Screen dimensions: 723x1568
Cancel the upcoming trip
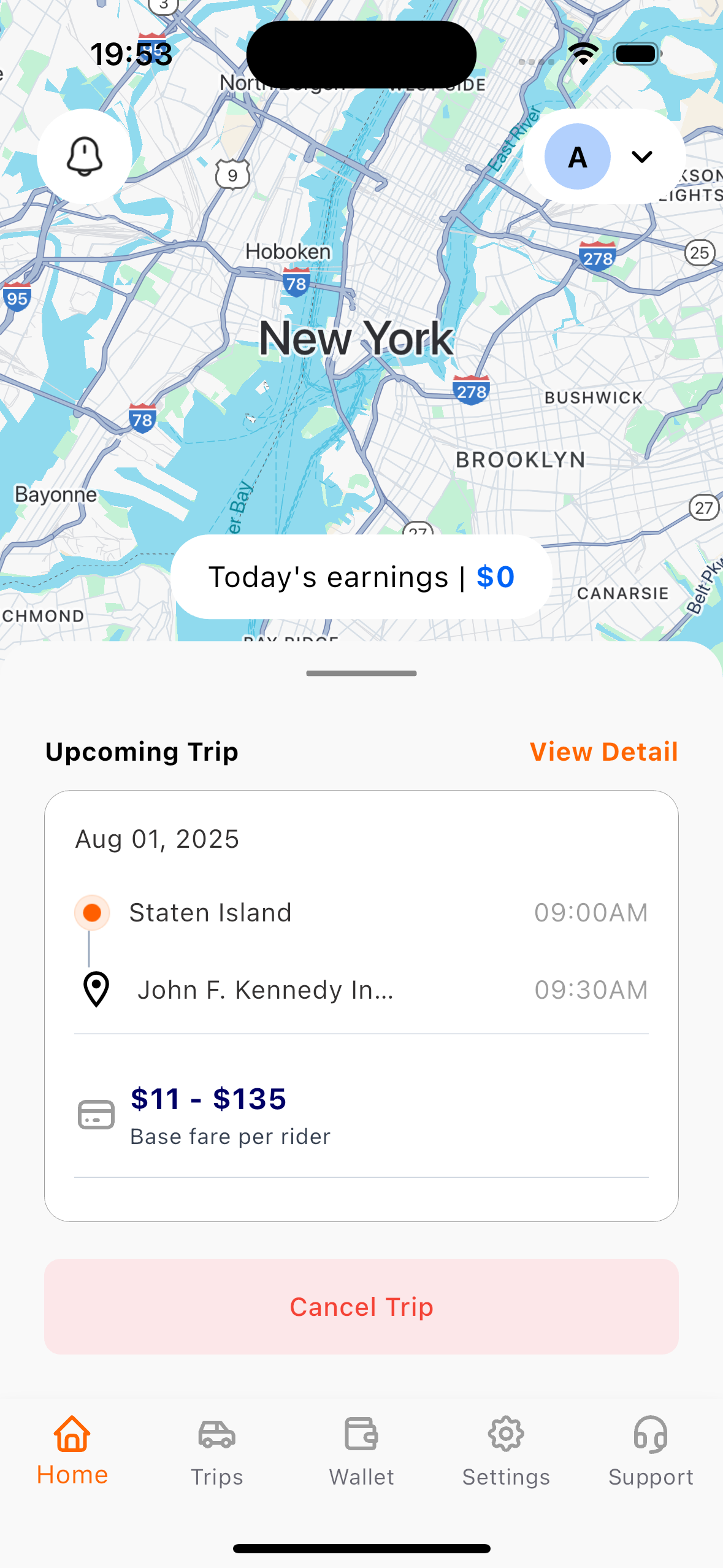click(x=361, y=1307)
